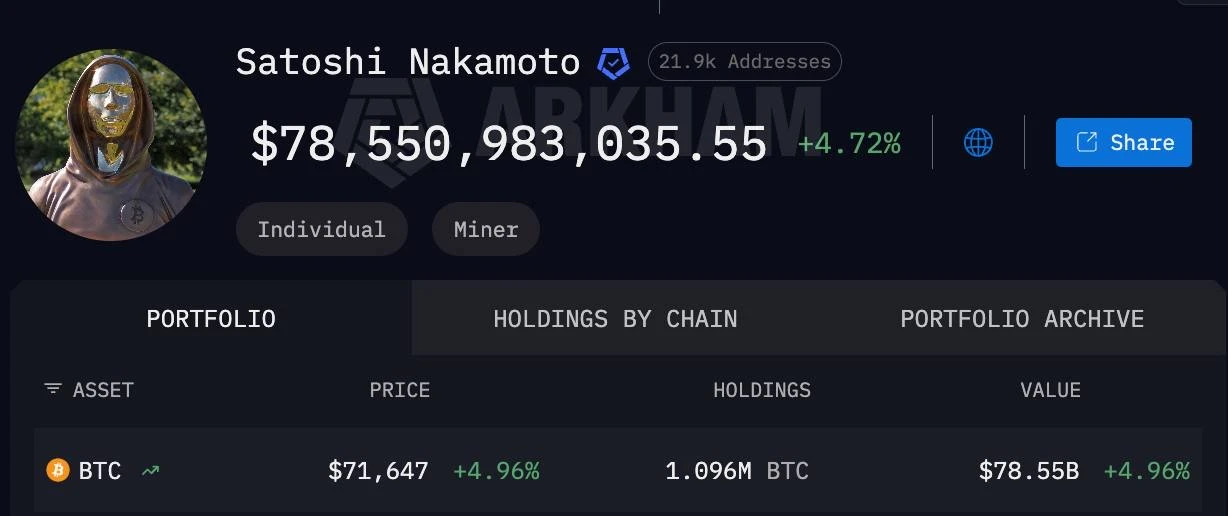
Task: Sort the table by Value
Action: coord(1050,390)
